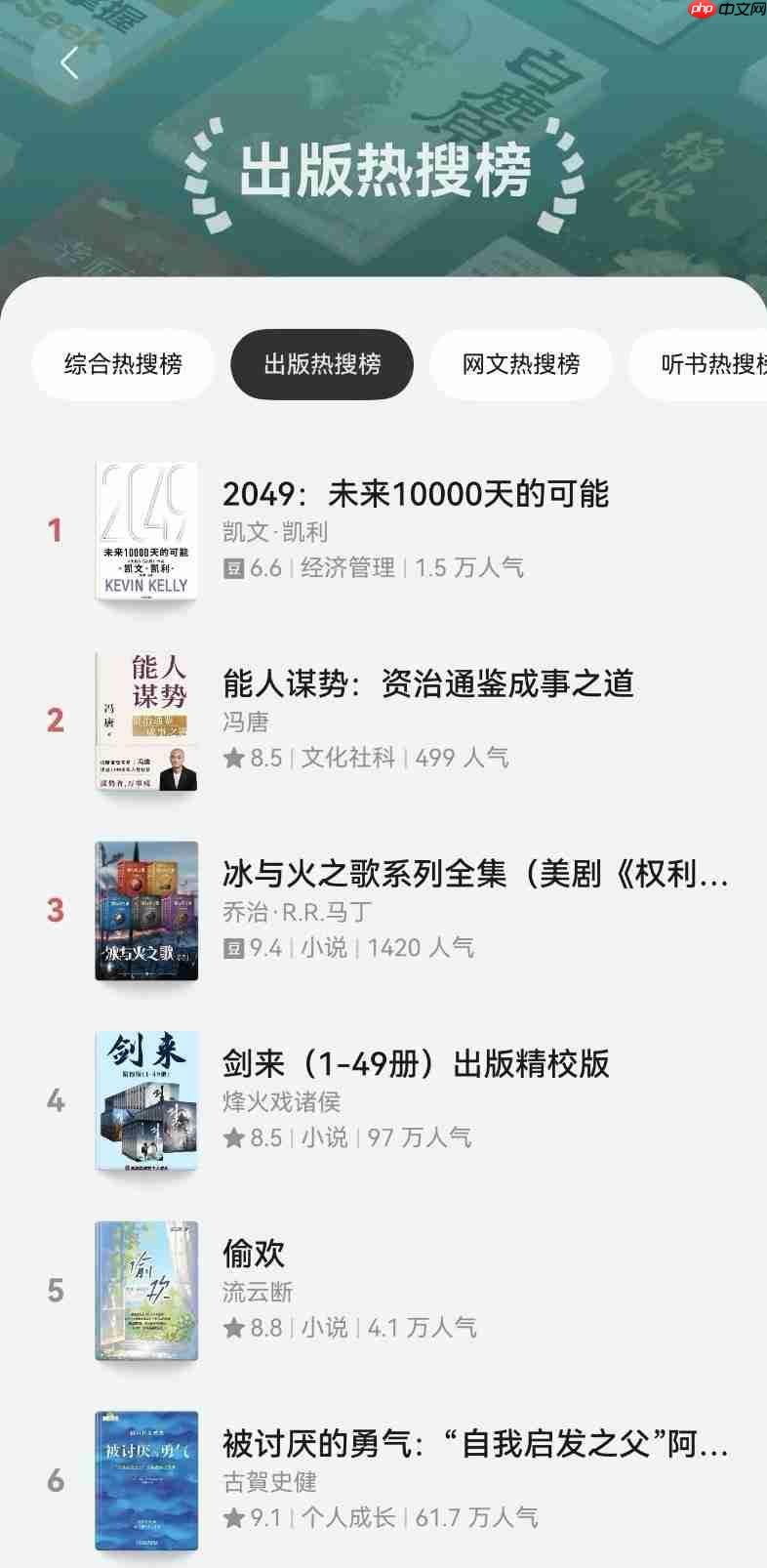This screenshot has width=767, height=1568.
Task: Select the star icon next to 剑来's 8.5 rating
Action: pos(234,1136)
